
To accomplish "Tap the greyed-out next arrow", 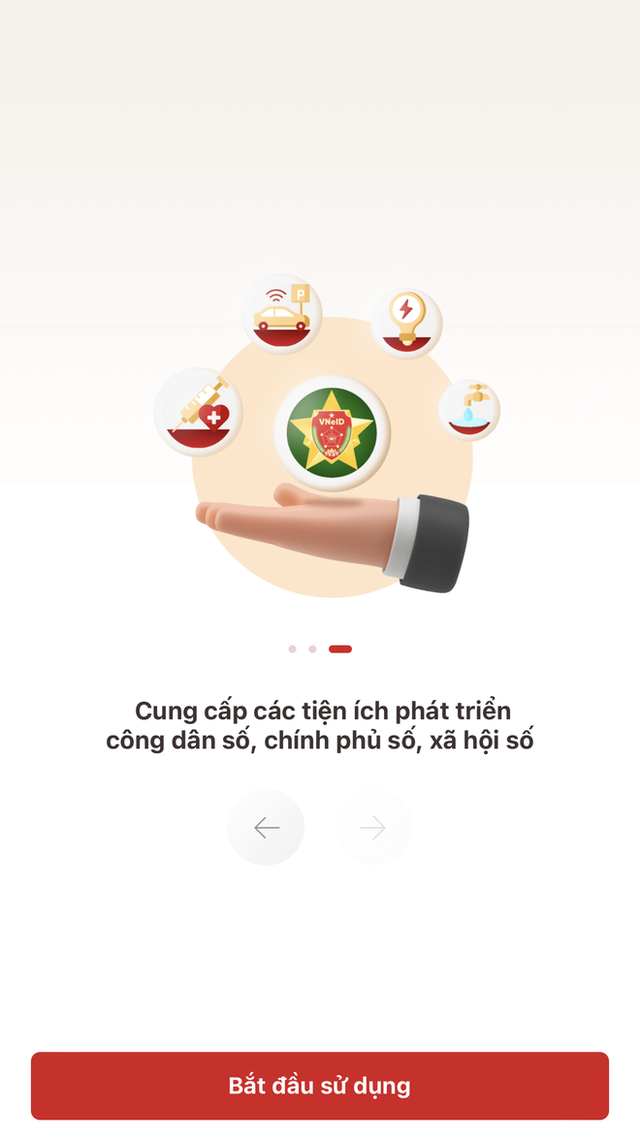I will tap(373, 827).
